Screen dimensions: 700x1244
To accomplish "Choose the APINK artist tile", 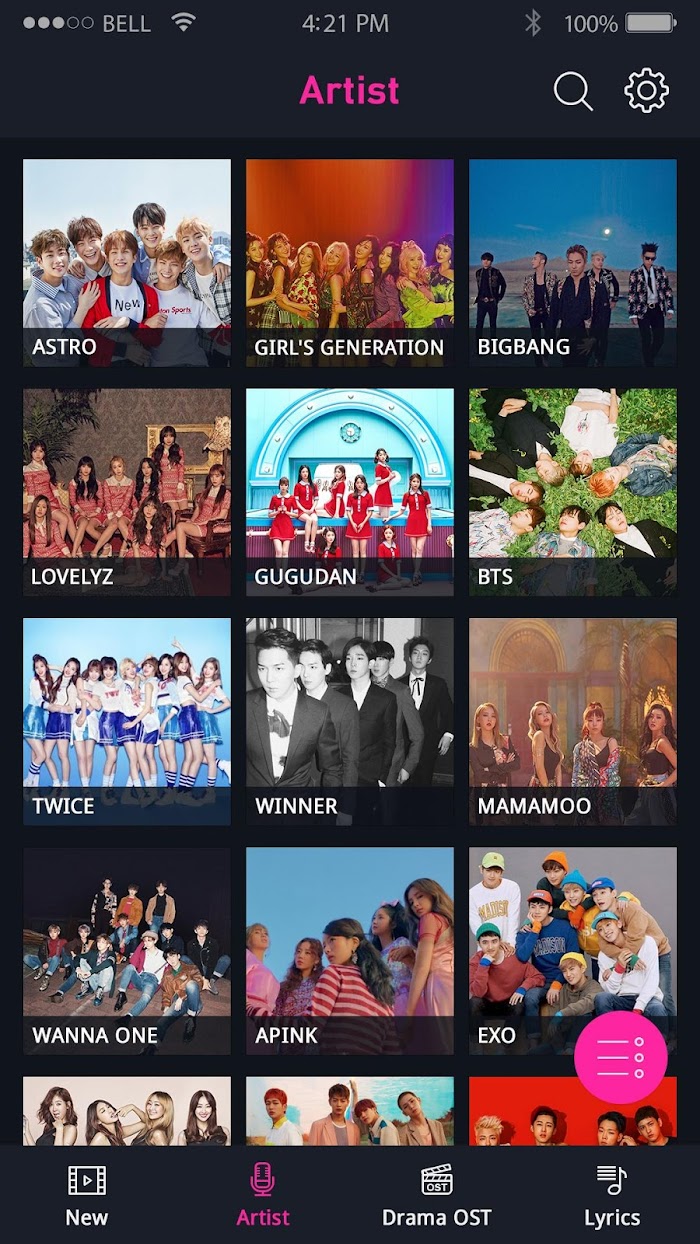I will pyautogui.click(x=350, y=952).
